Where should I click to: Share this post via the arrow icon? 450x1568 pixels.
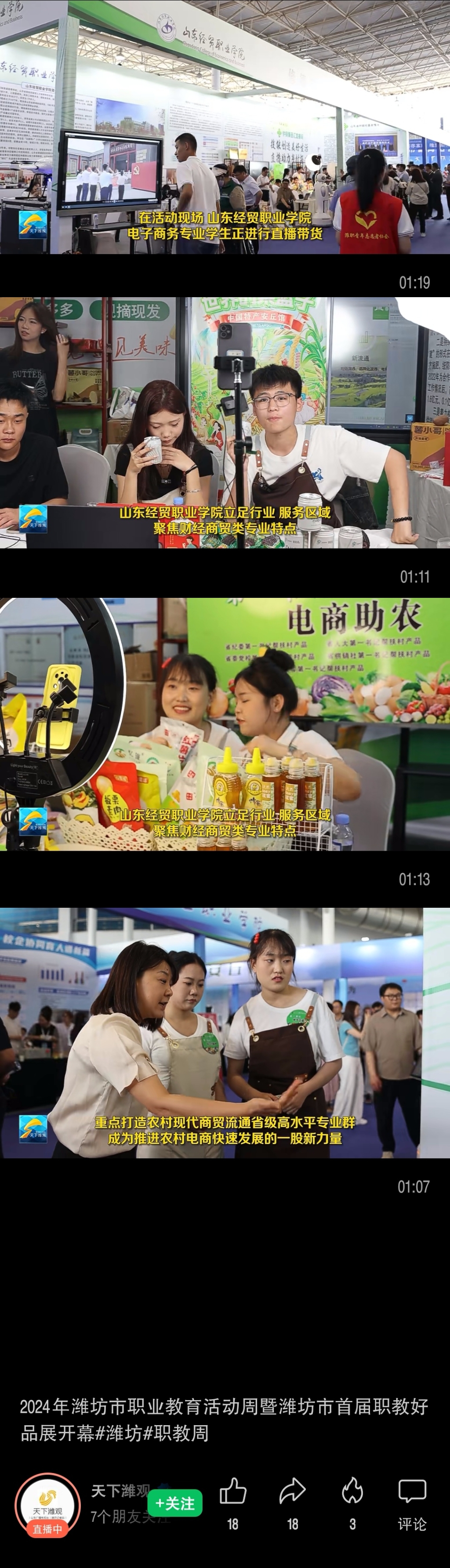tap(293, 1492)
